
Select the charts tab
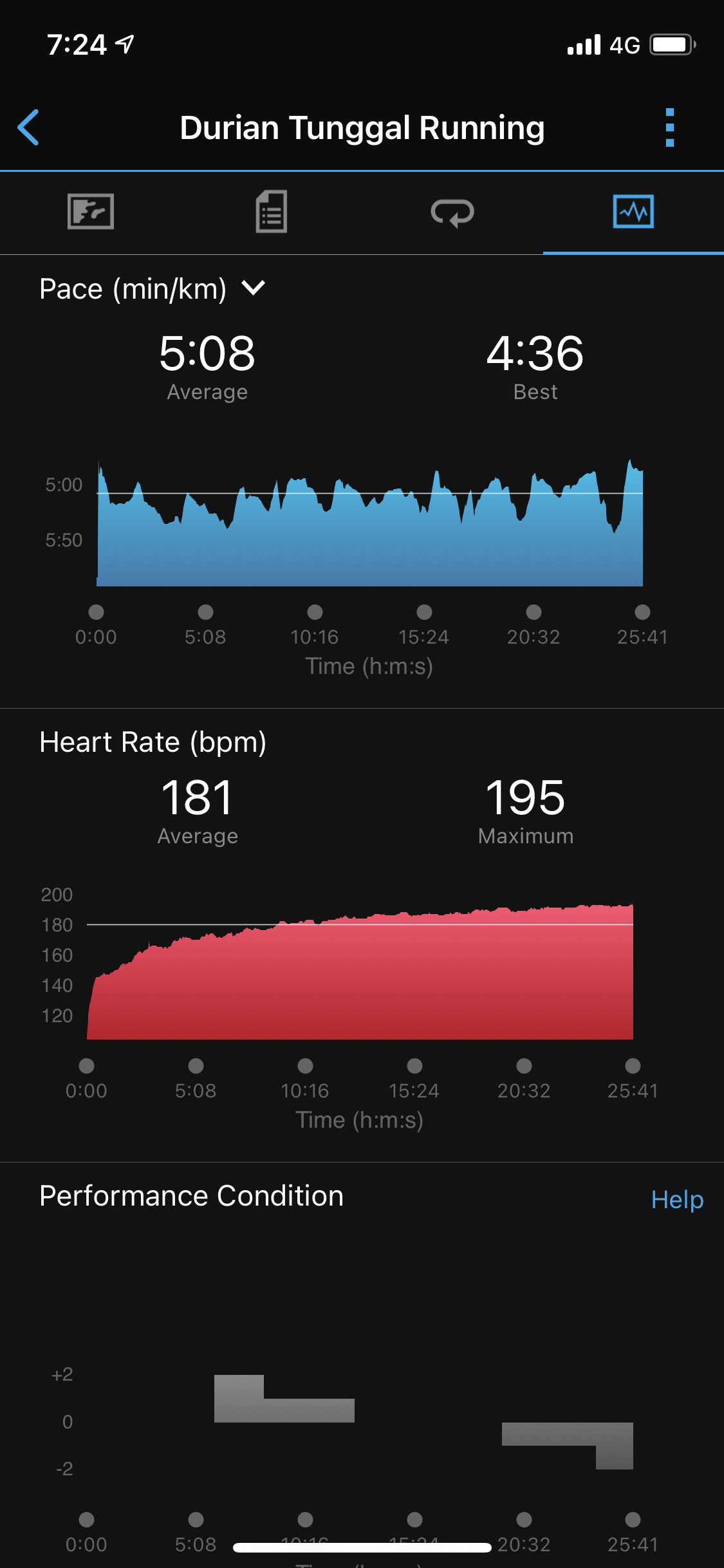(x=633, y=212)
